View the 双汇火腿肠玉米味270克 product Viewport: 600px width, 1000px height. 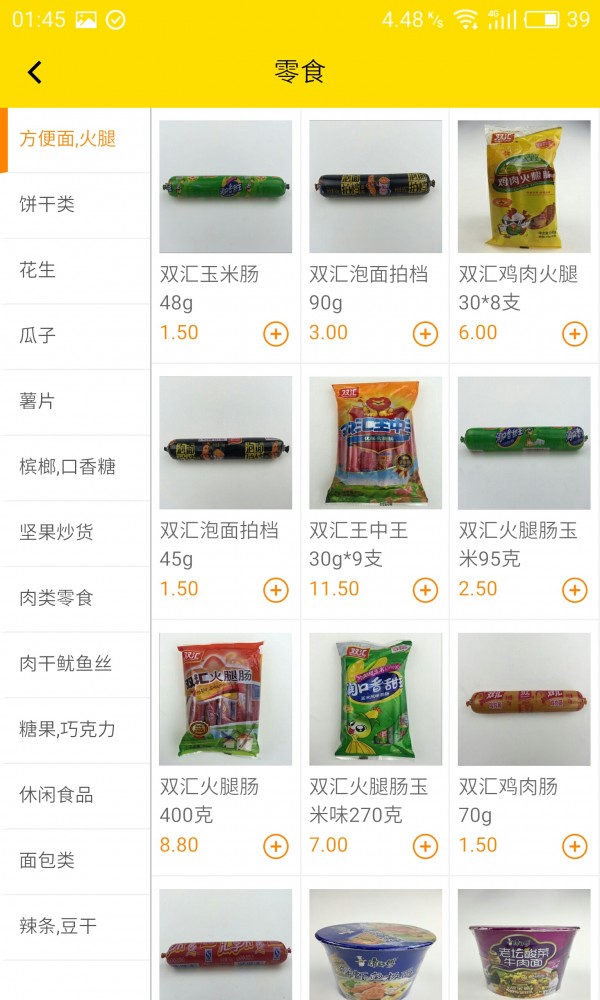click(375, 698)
